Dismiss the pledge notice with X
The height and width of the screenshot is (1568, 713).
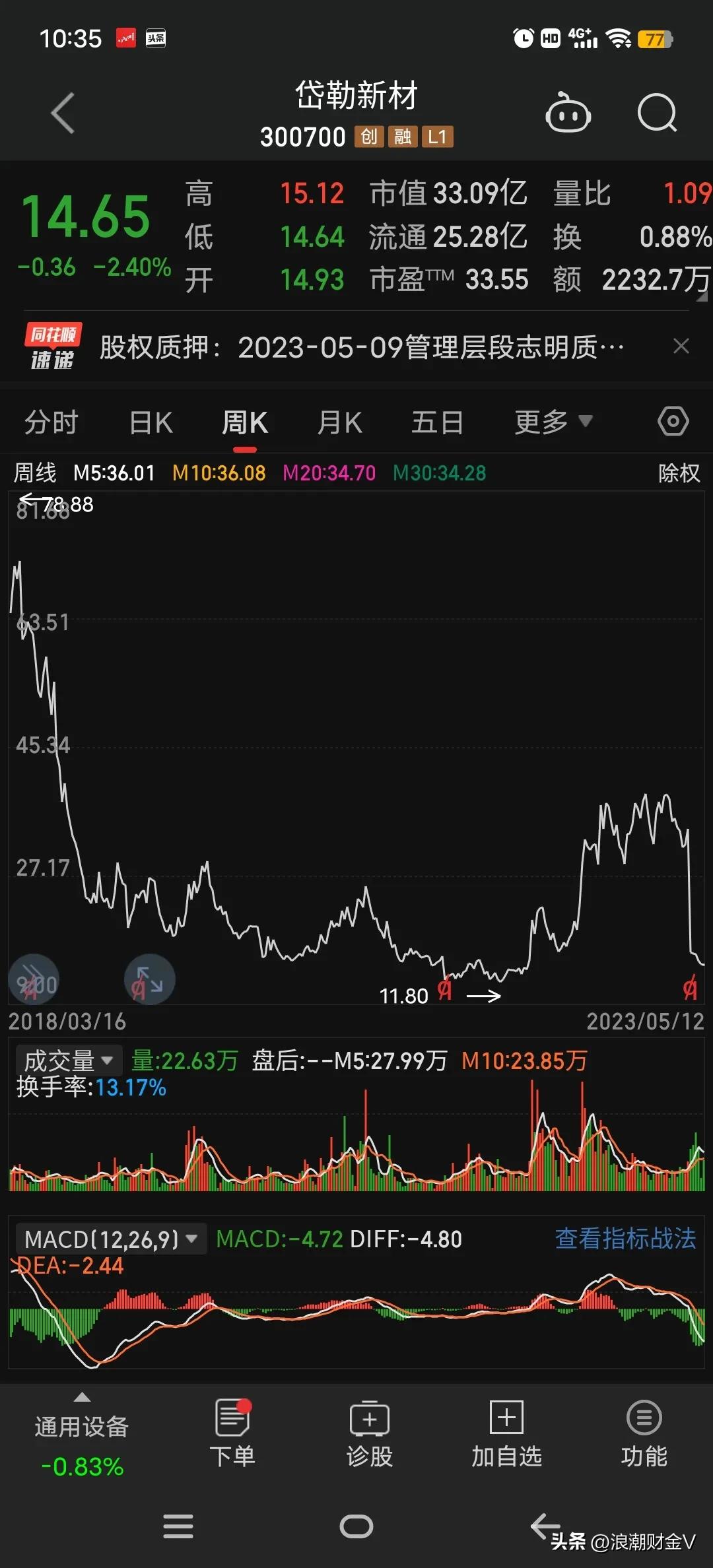[x=682, y=346]
